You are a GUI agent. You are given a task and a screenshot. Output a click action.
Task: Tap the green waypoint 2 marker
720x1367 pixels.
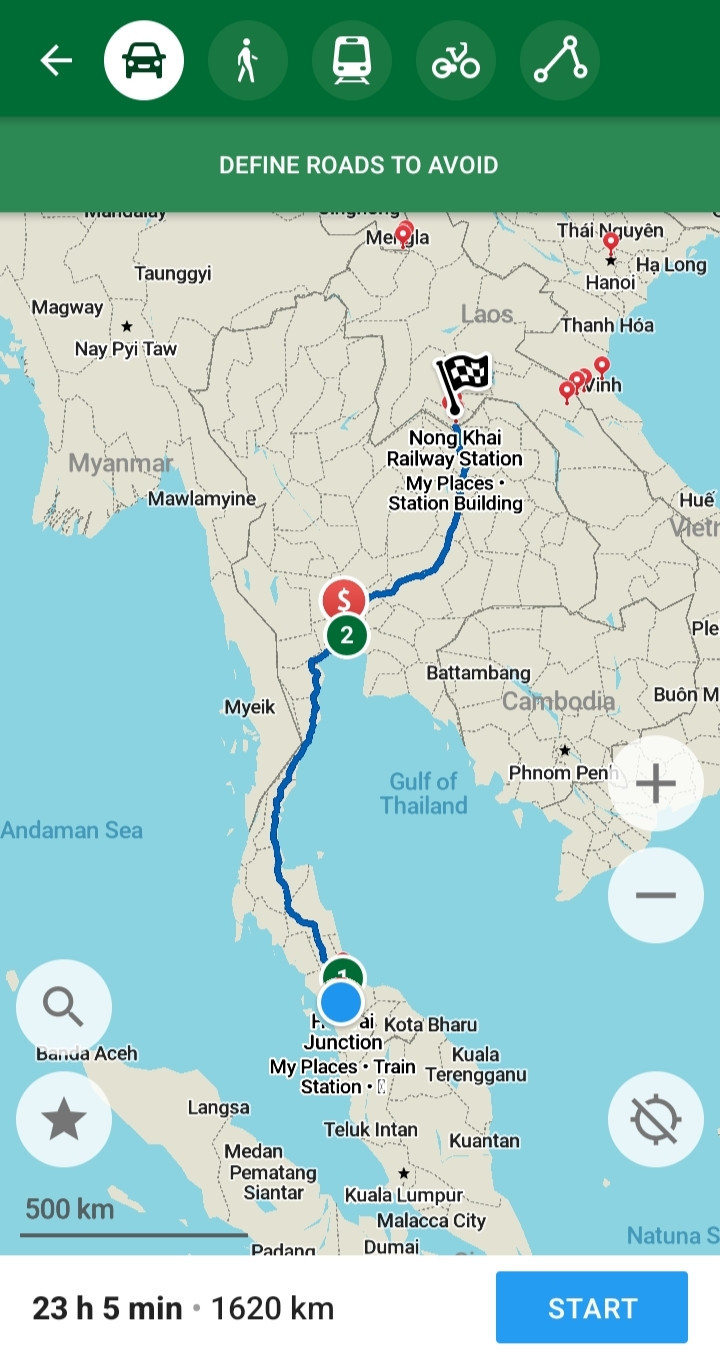pos(346,635)
